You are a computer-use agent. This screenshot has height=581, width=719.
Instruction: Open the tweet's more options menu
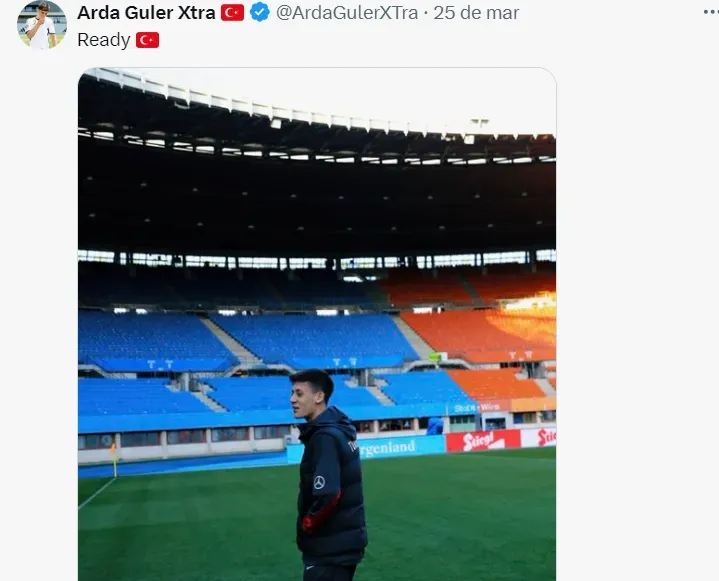[x=711, y=12]
